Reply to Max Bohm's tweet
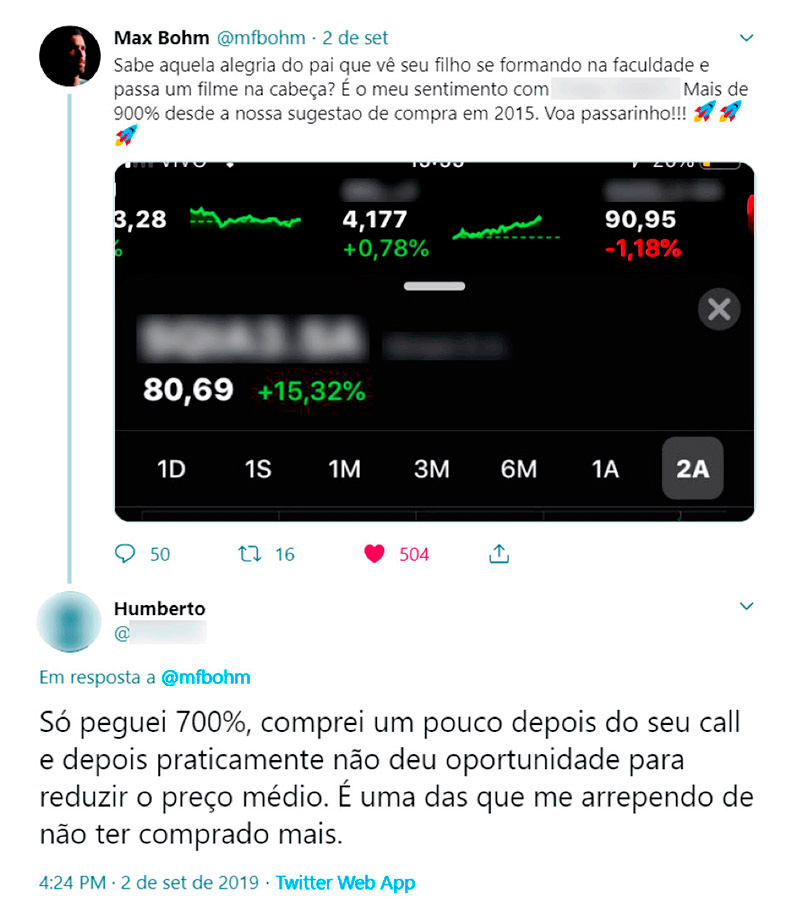Viewport: 800px width, 921px height. (126, 553)
